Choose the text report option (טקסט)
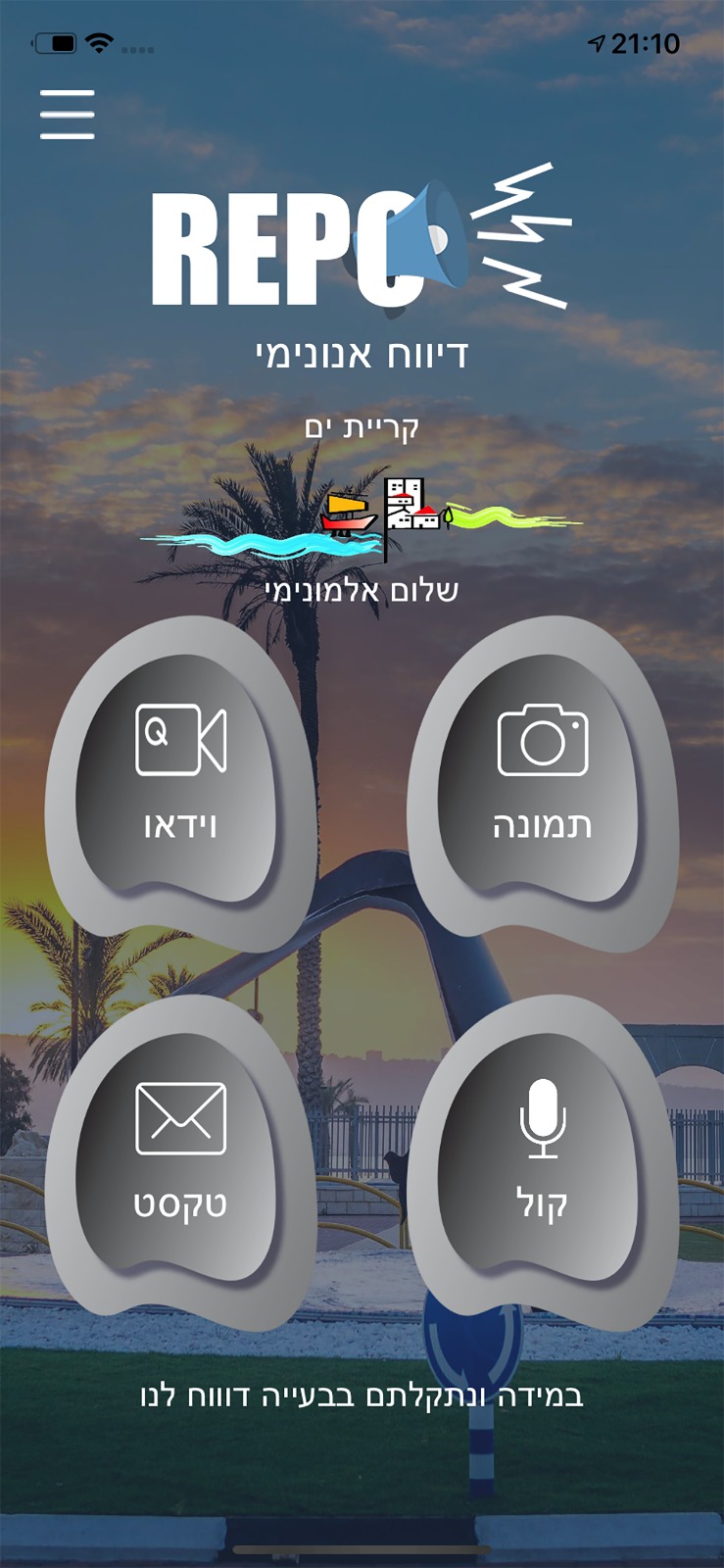 (x=181, y=1153)
